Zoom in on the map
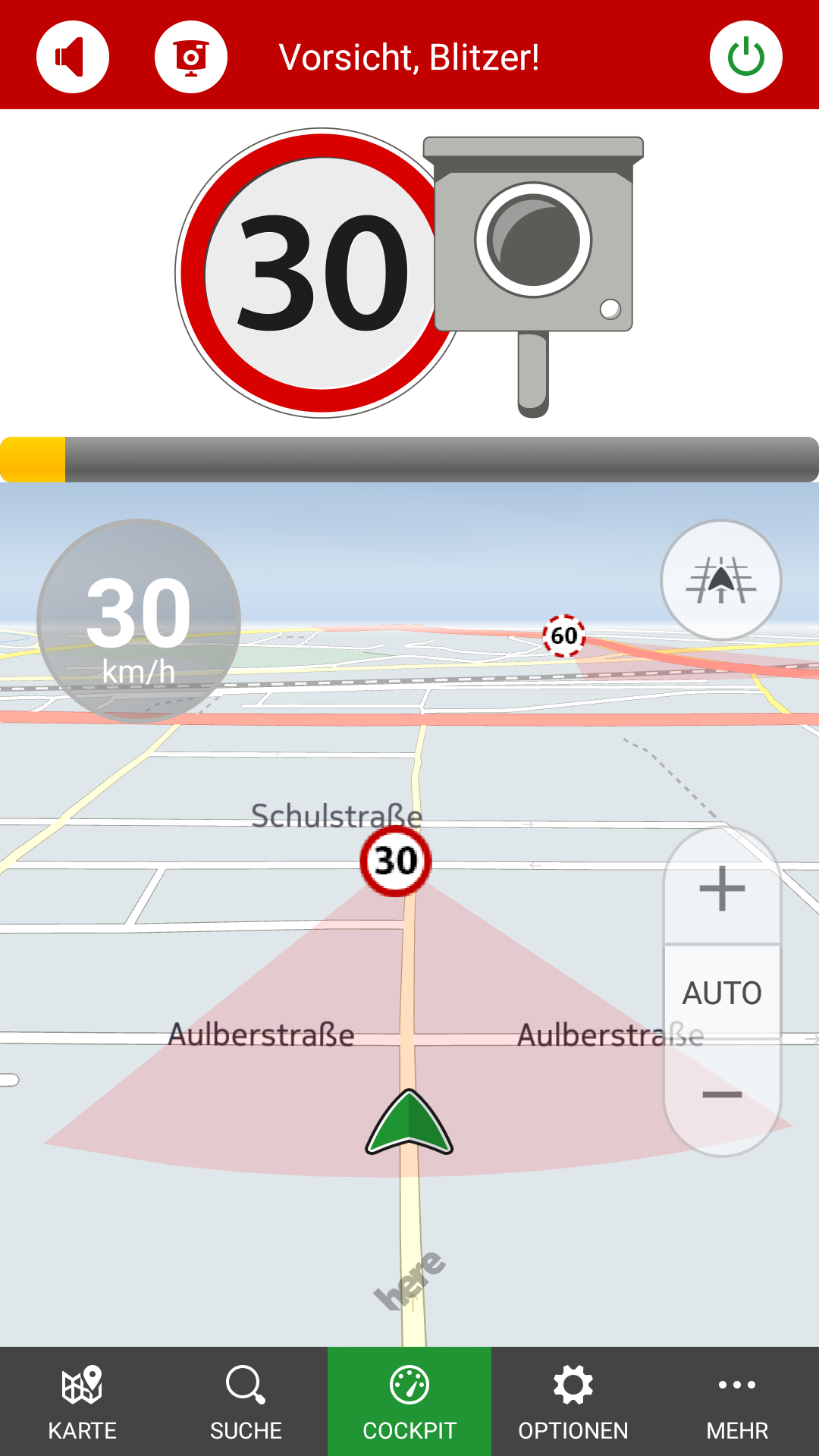 (x=722, y=888)
